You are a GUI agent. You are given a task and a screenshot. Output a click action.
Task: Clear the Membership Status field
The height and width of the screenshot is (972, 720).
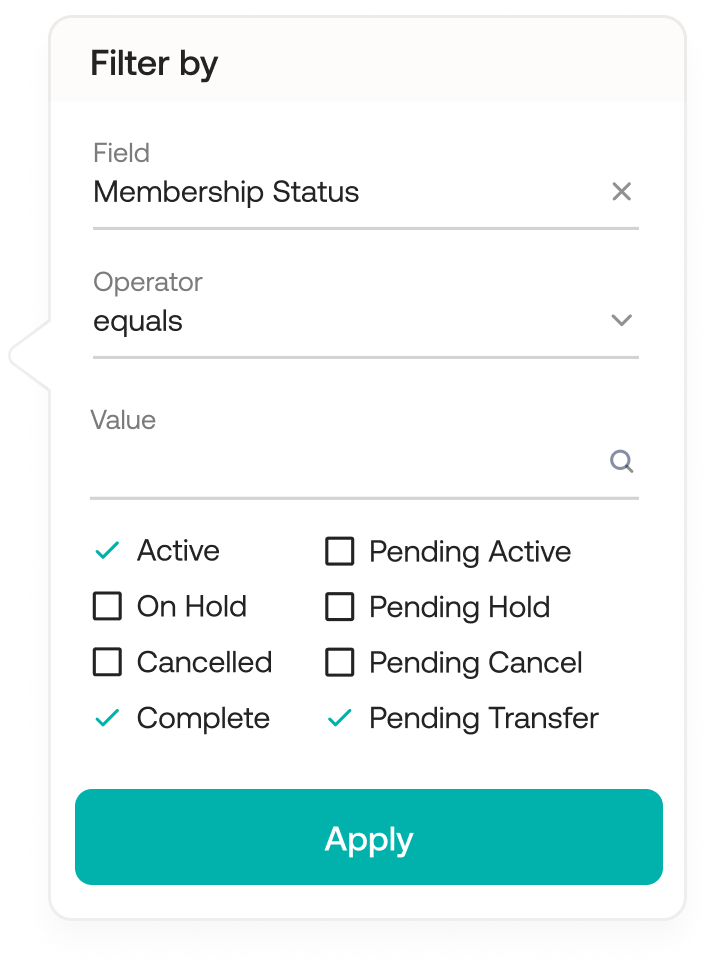pos(621,192)
